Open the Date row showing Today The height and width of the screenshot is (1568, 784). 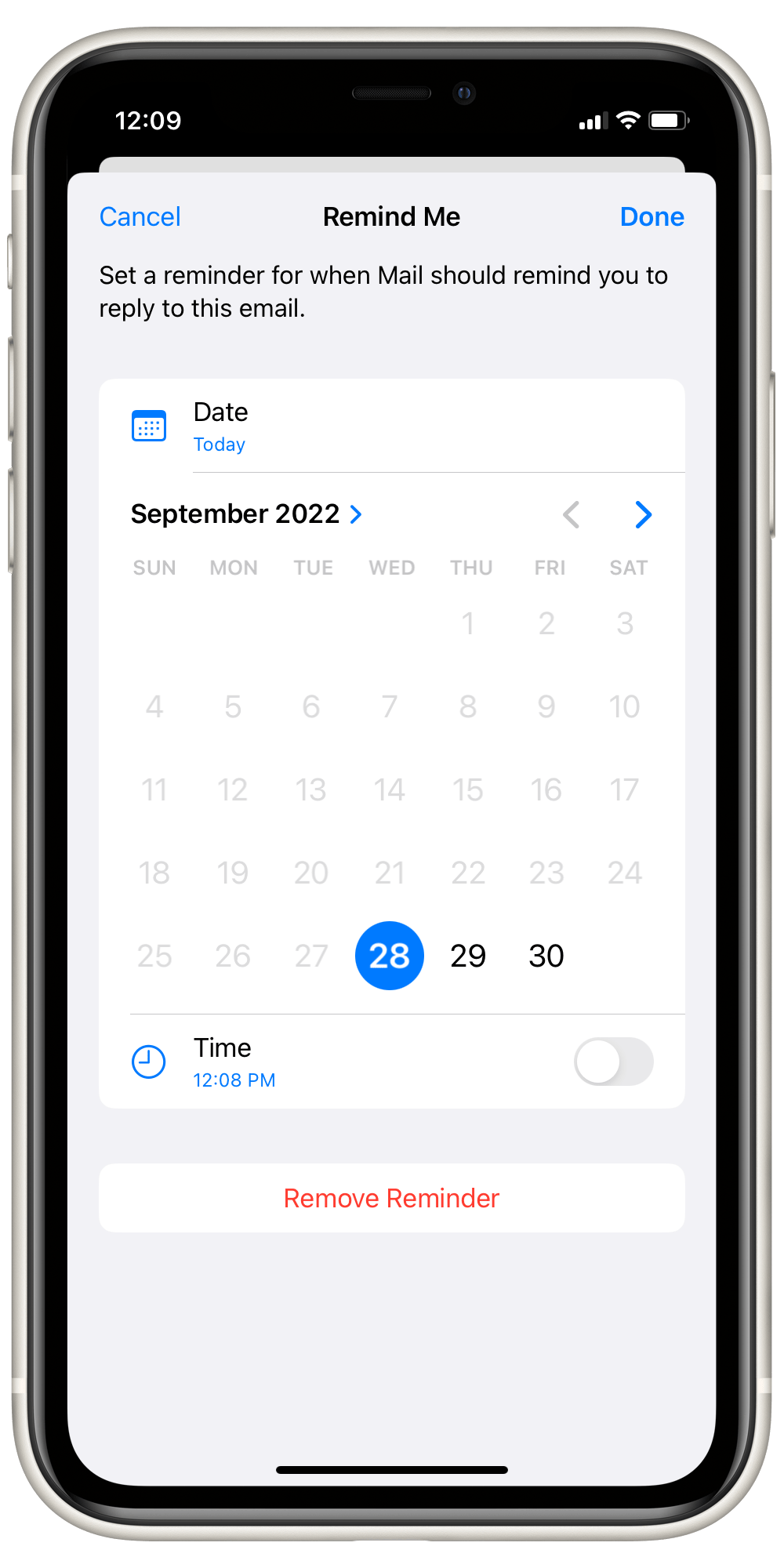(x=392, y=426)
